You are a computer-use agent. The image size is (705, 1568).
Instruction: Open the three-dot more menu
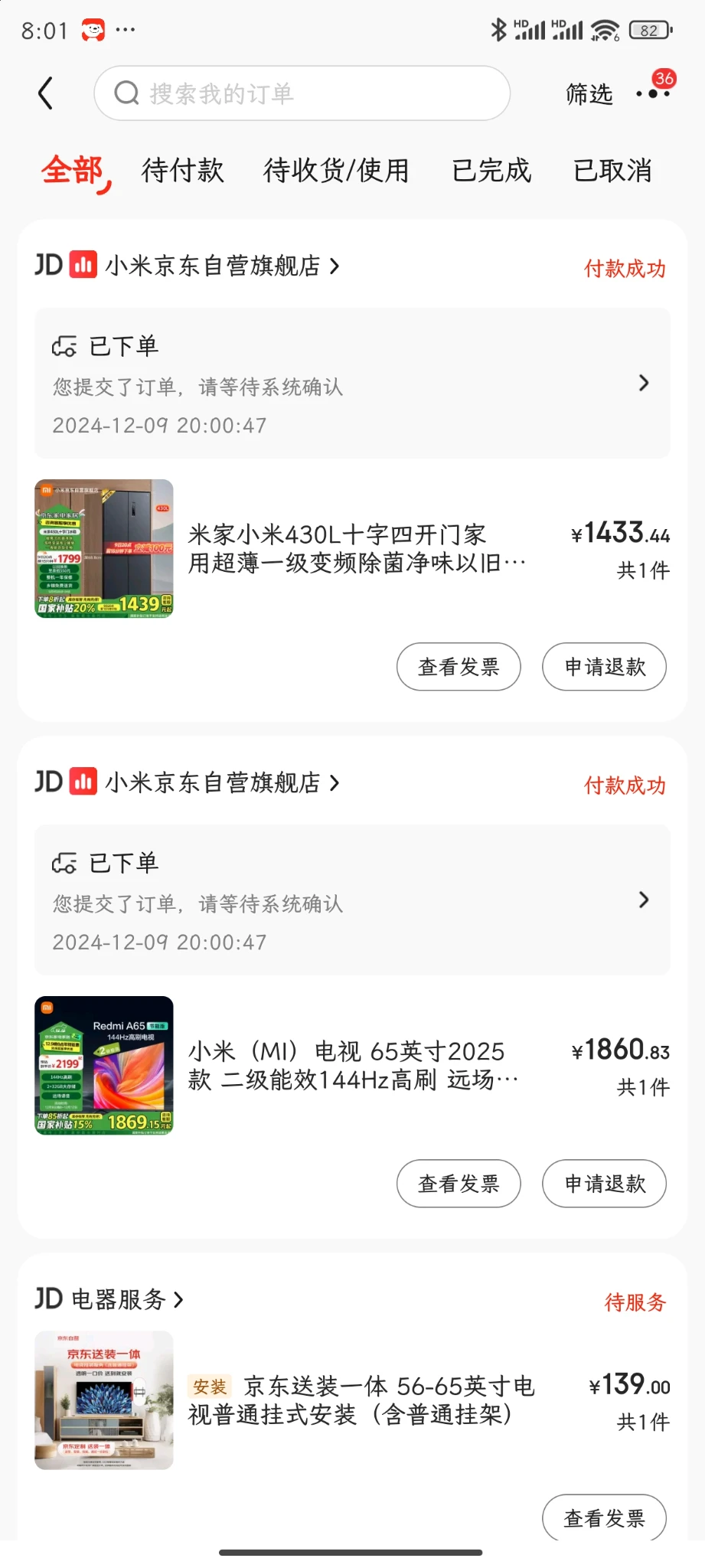pos(653,94)
